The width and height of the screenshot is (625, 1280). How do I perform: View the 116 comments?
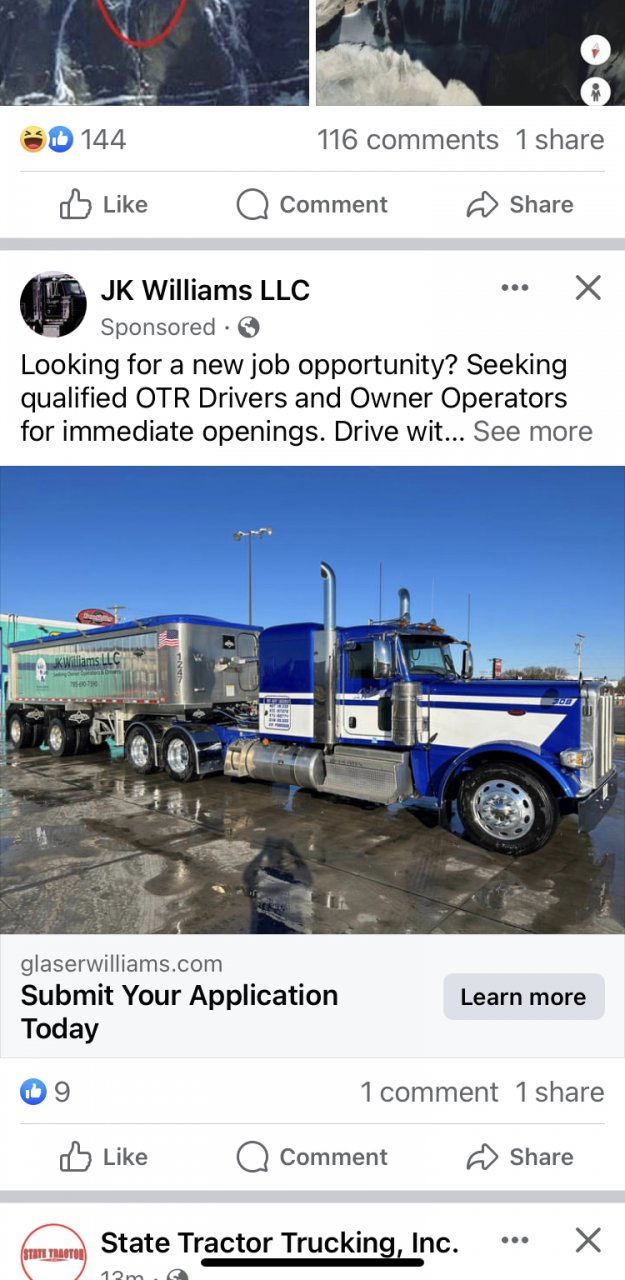(x=407, y=140)
